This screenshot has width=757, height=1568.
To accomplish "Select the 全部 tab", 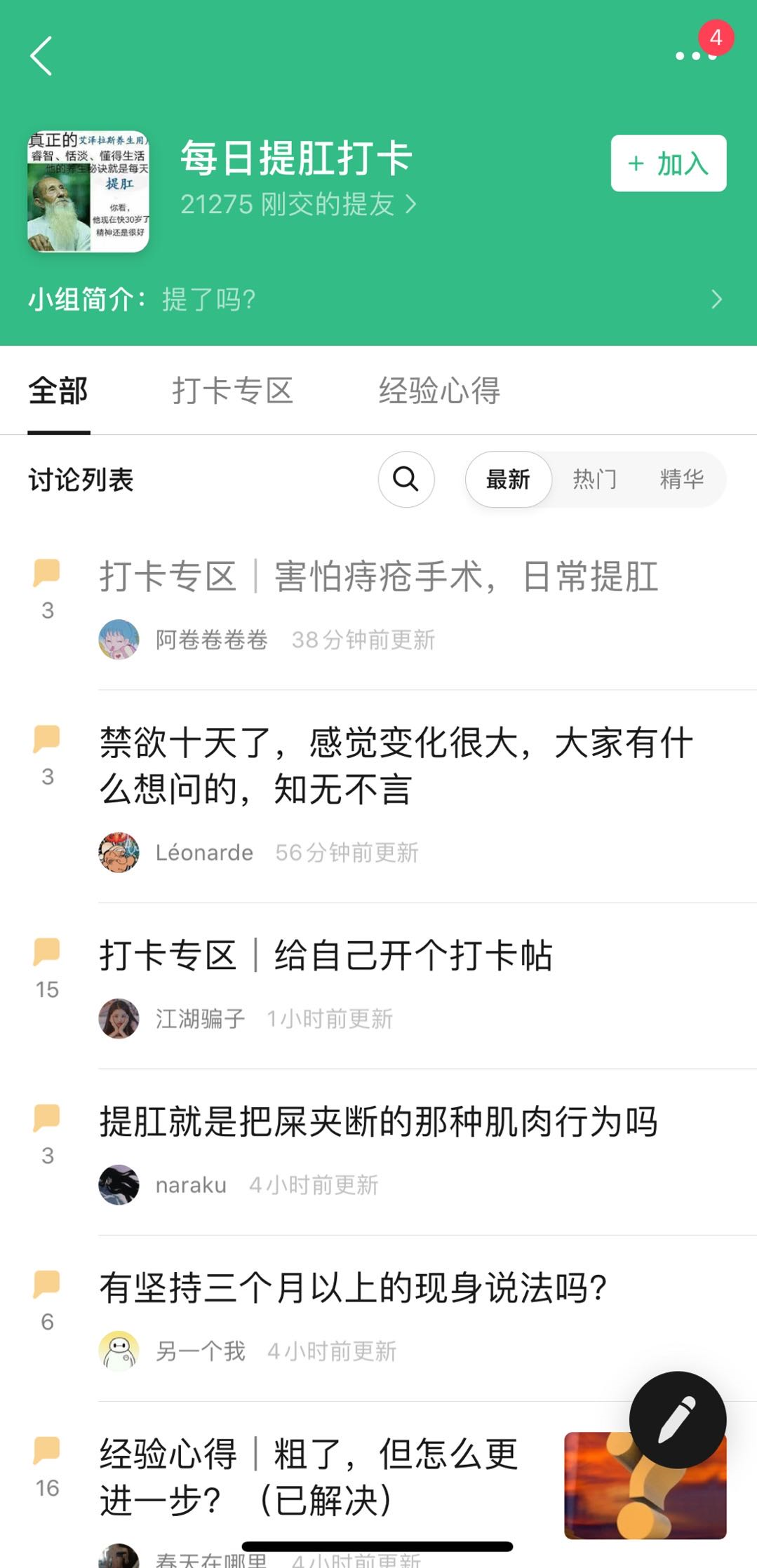I will [58, 391].
